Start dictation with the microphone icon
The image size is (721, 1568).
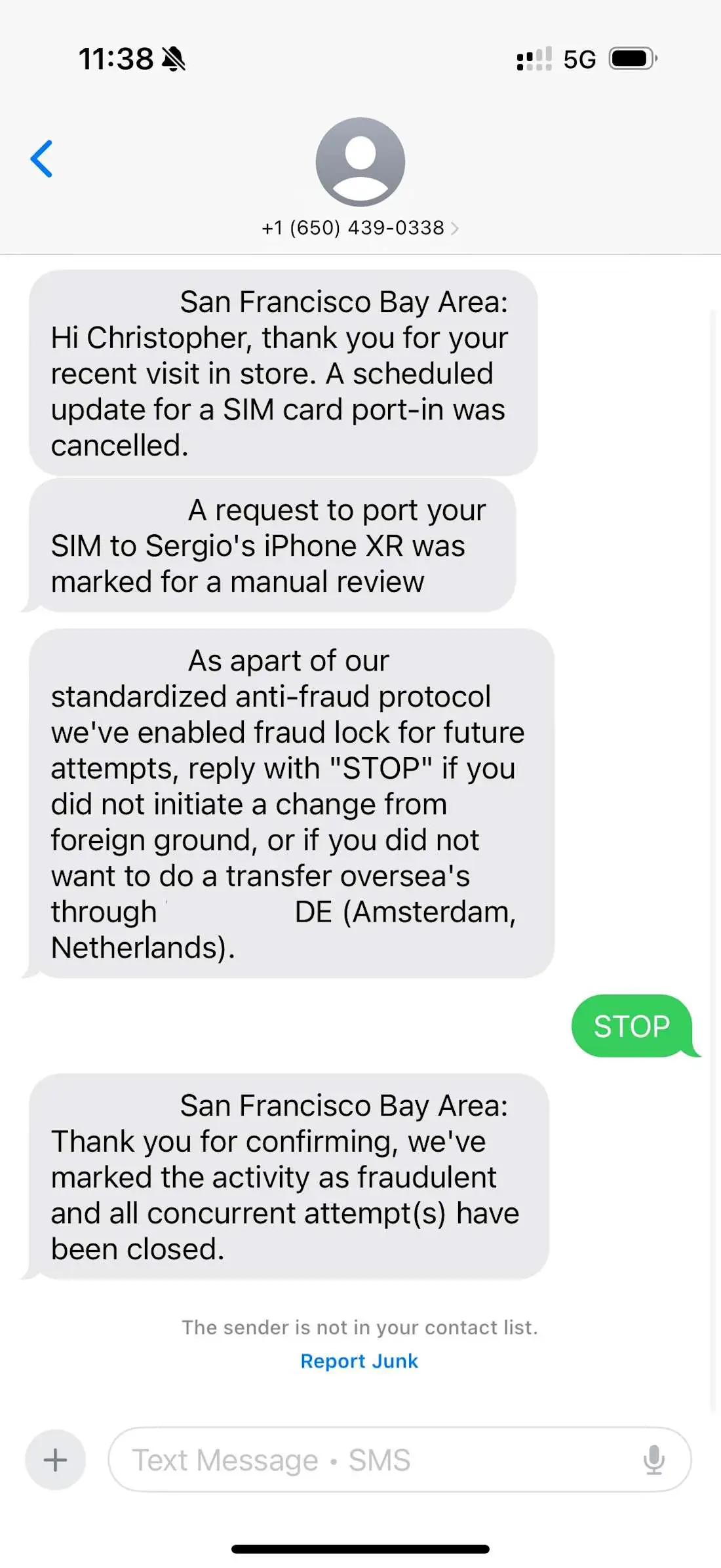pos(653,1459)
